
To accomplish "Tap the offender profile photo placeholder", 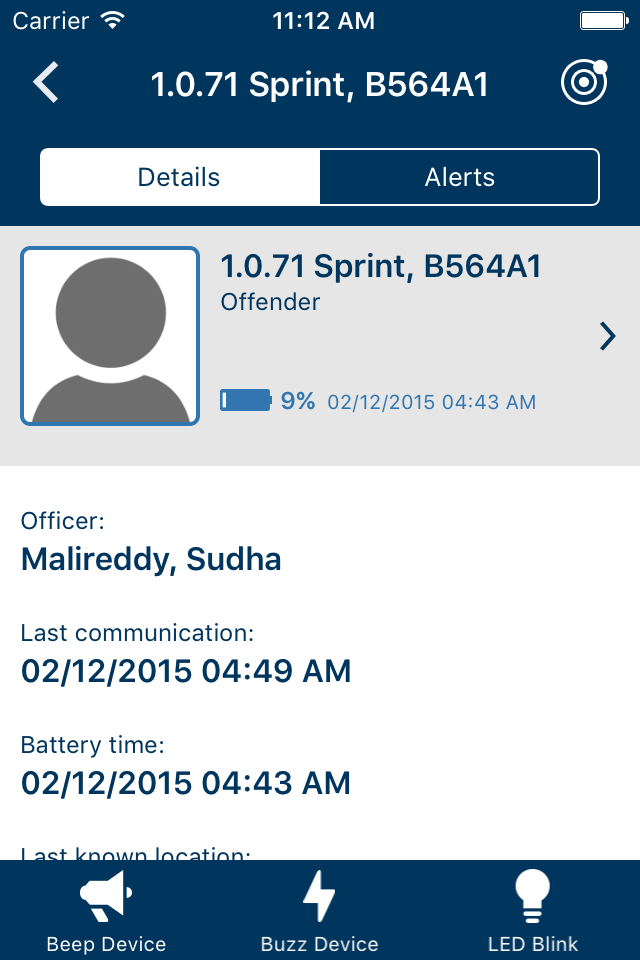I will point(110,337).
